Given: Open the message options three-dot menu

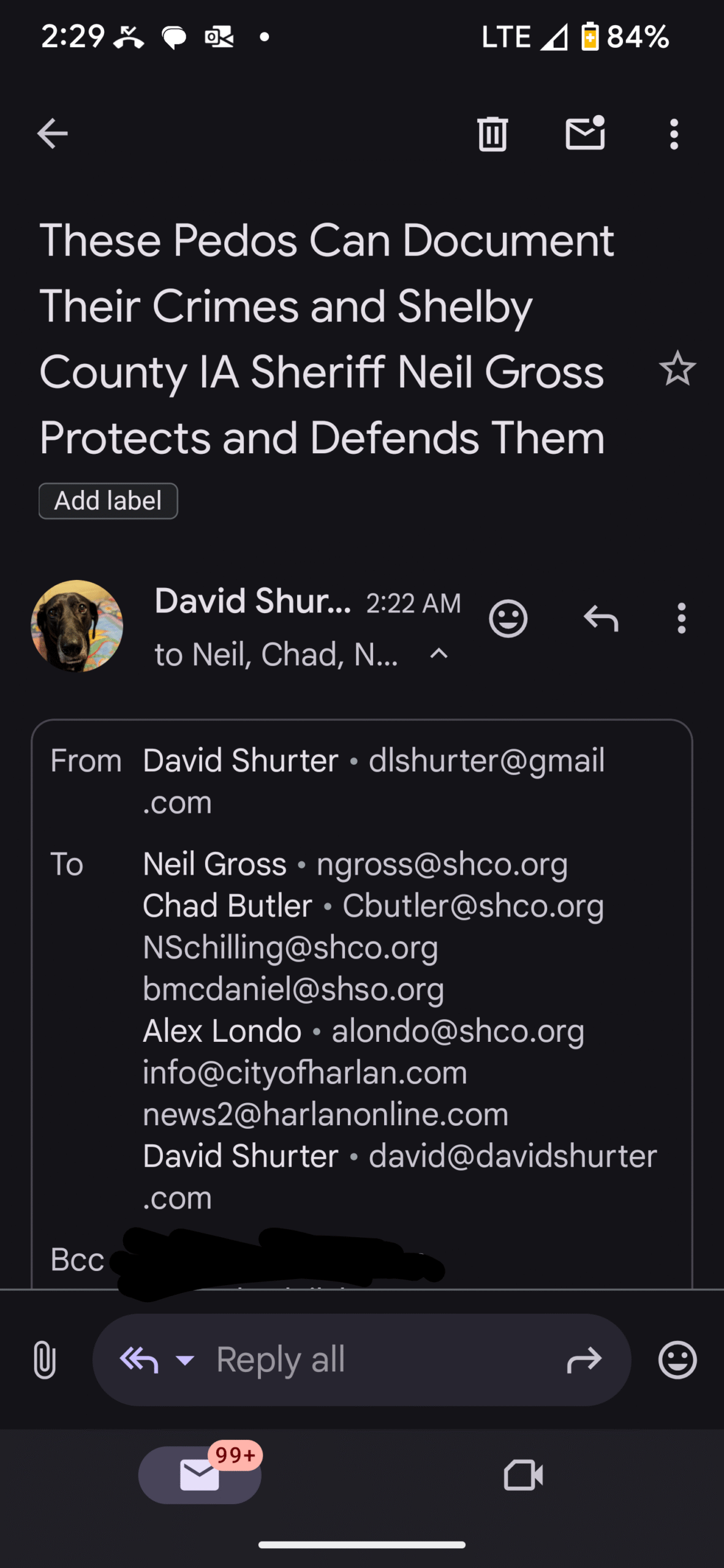Looking at the screenshot, I should coord(681,618).
